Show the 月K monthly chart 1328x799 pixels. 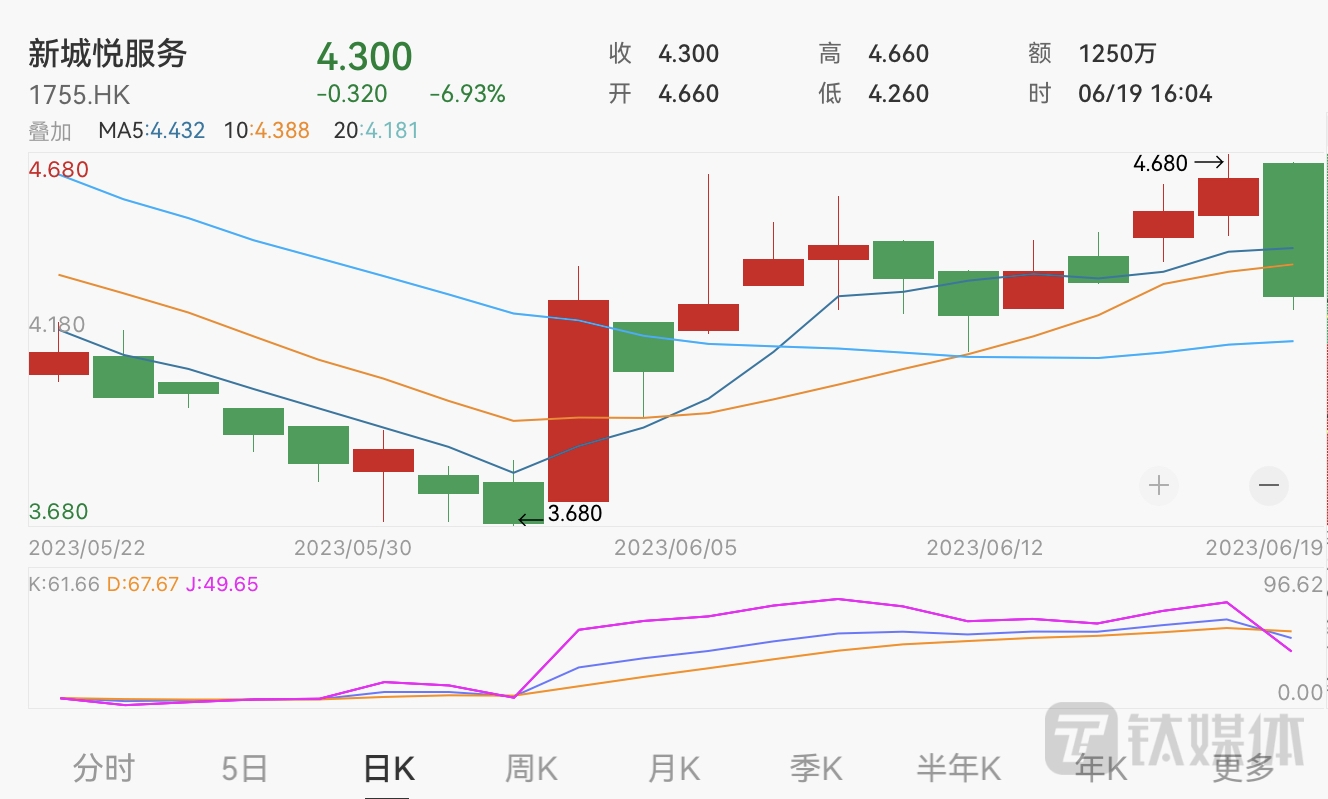tap(674, 768)
